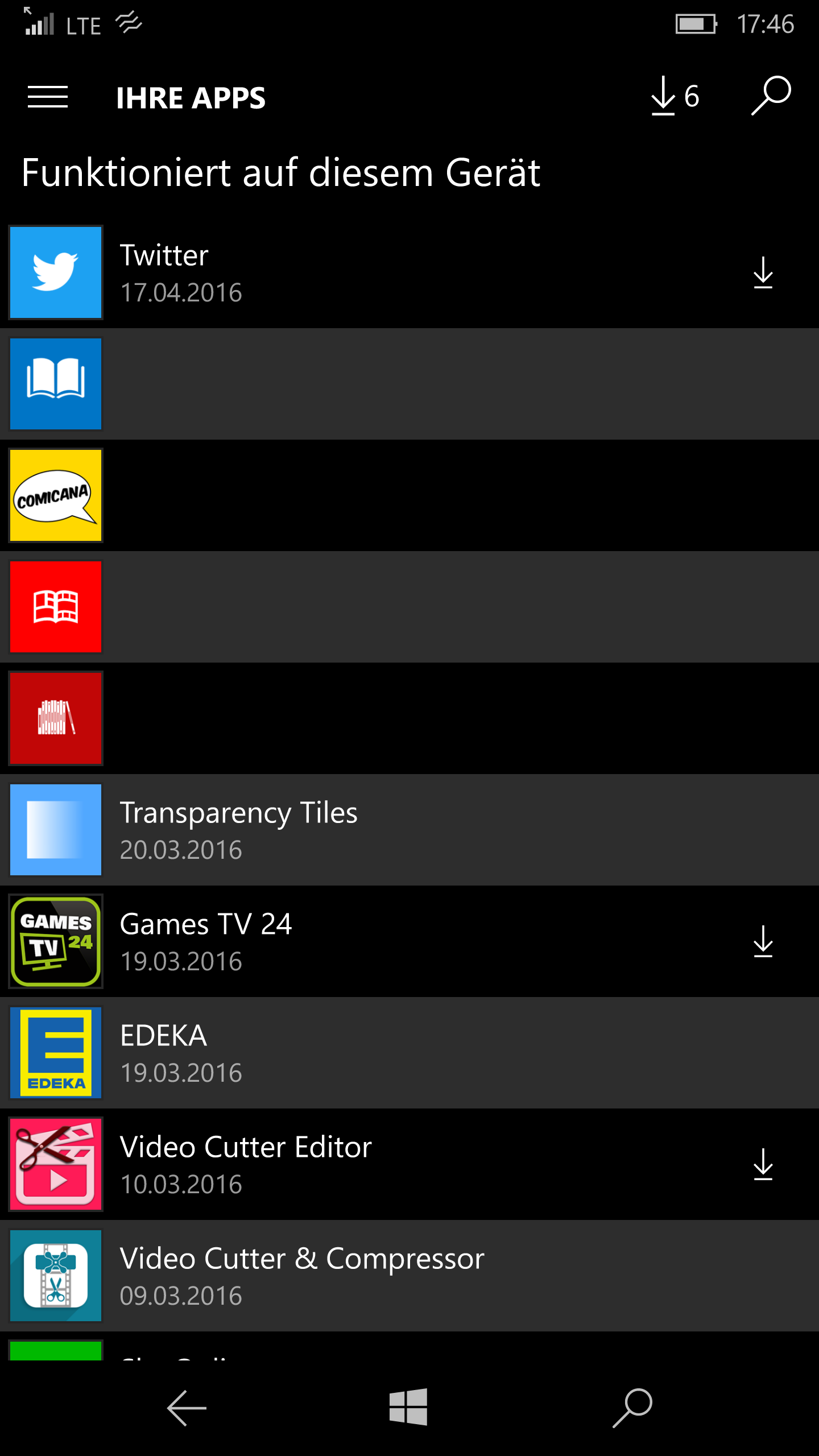Open the bright red comic-book app row
Screen dimensions: 819x1456
coord(409,607)
